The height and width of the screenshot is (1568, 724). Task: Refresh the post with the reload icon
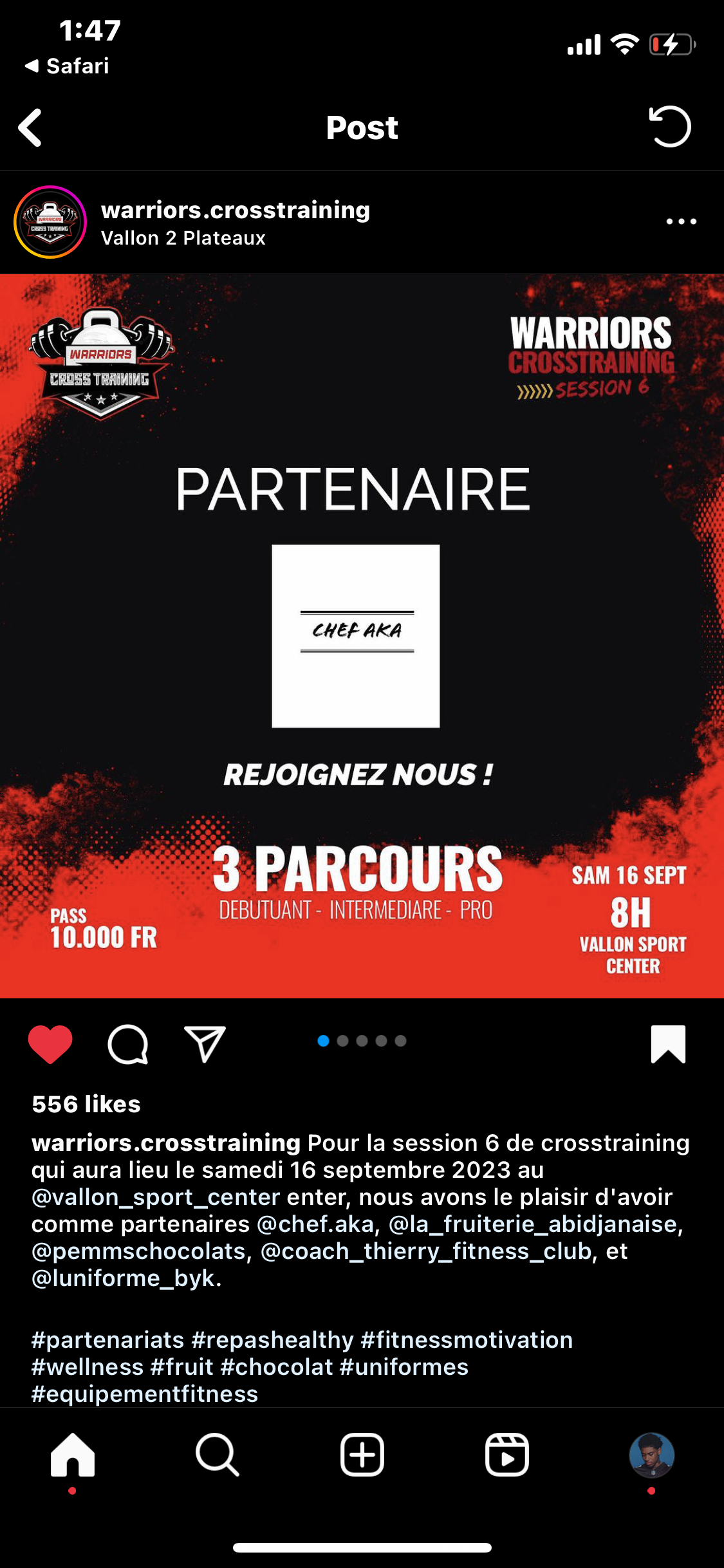pos(670,127)
